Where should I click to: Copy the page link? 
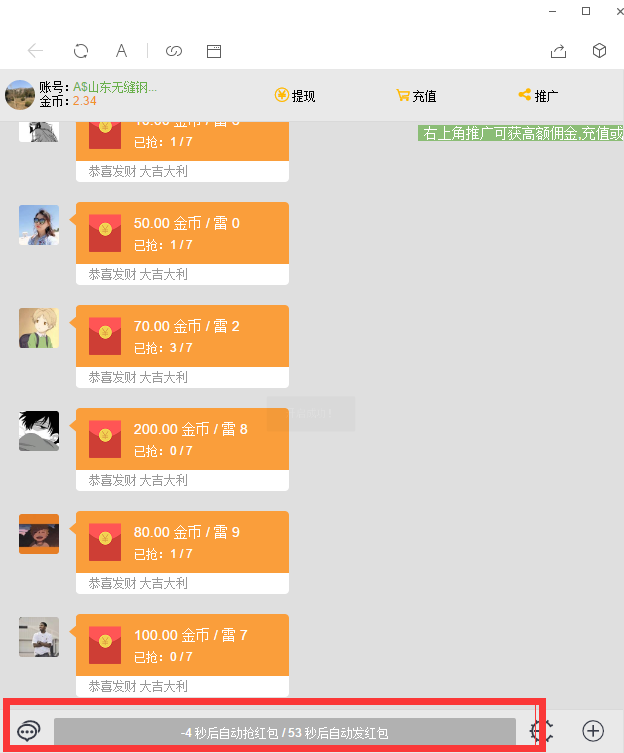(x=174, y=50)
